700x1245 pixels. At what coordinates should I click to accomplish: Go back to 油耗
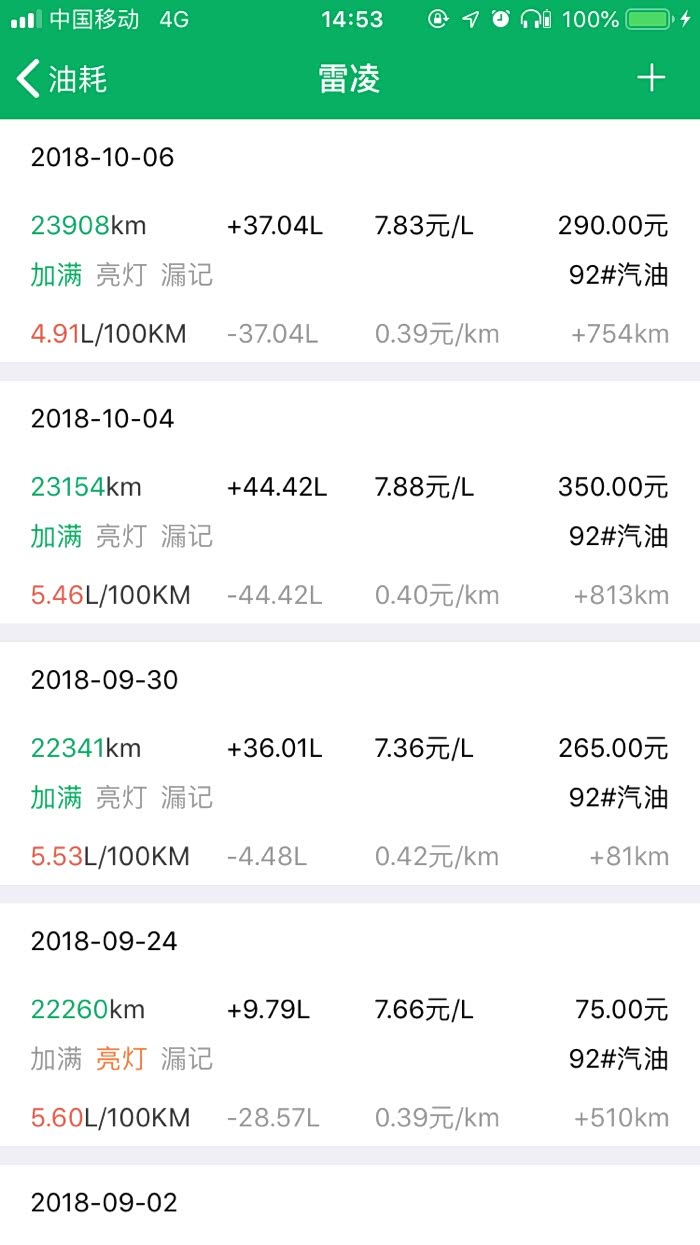(62, 79)
